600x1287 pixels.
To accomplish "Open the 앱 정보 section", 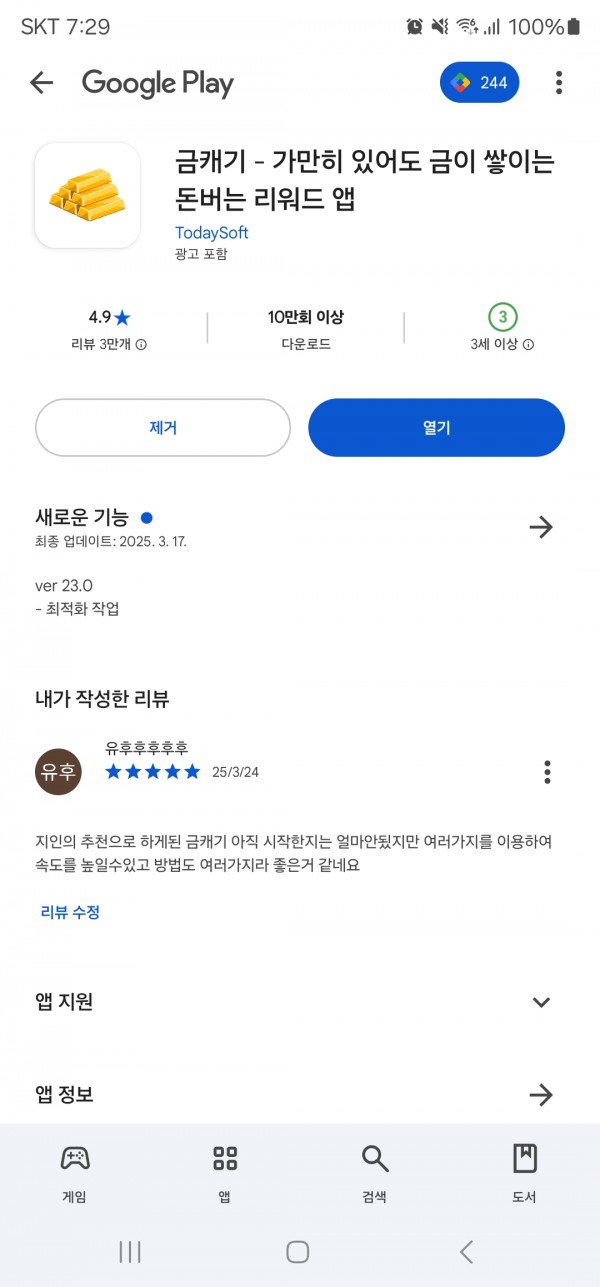I will coord(300,1095).
